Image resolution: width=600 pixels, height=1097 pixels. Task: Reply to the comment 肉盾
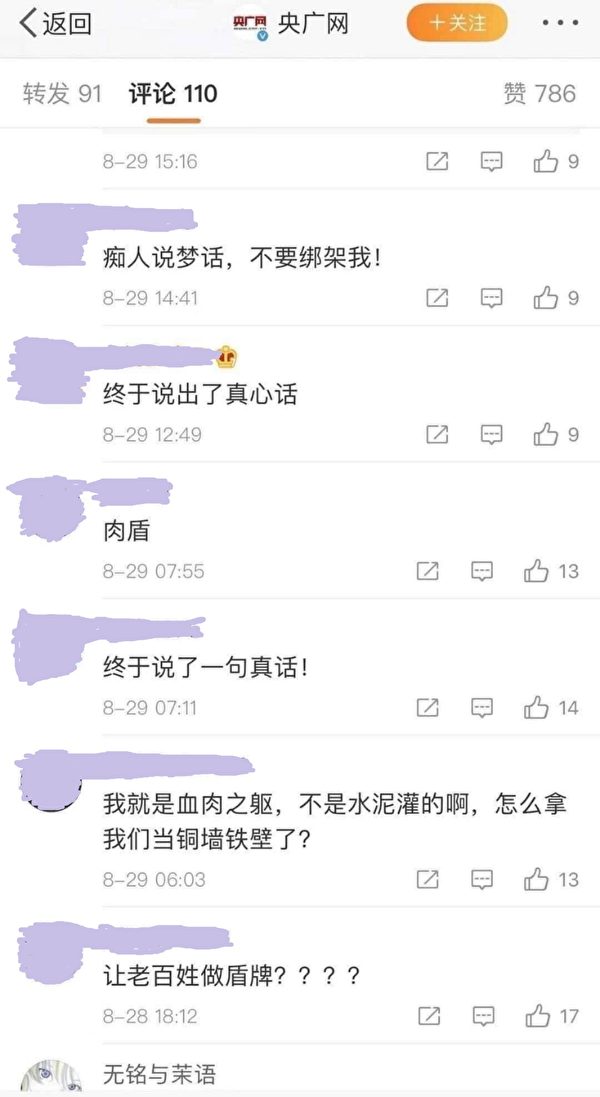[x=482, y=571]
